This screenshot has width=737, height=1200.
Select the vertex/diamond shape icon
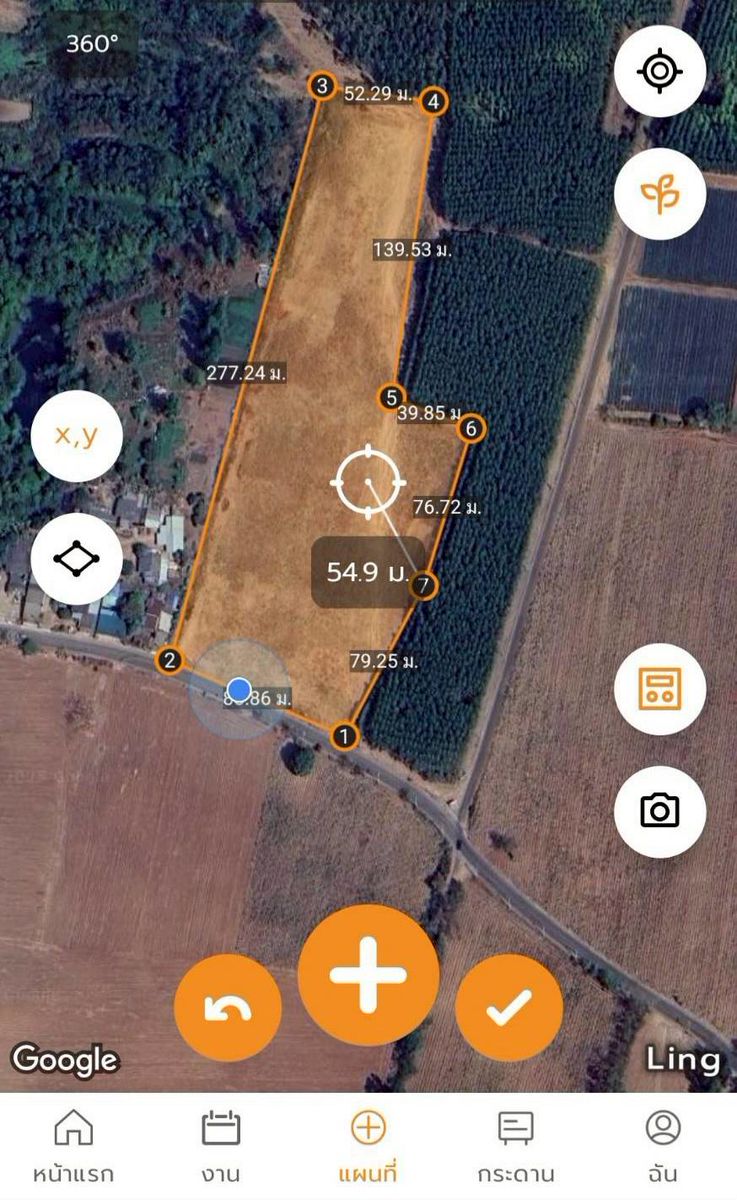click(77, 558)
